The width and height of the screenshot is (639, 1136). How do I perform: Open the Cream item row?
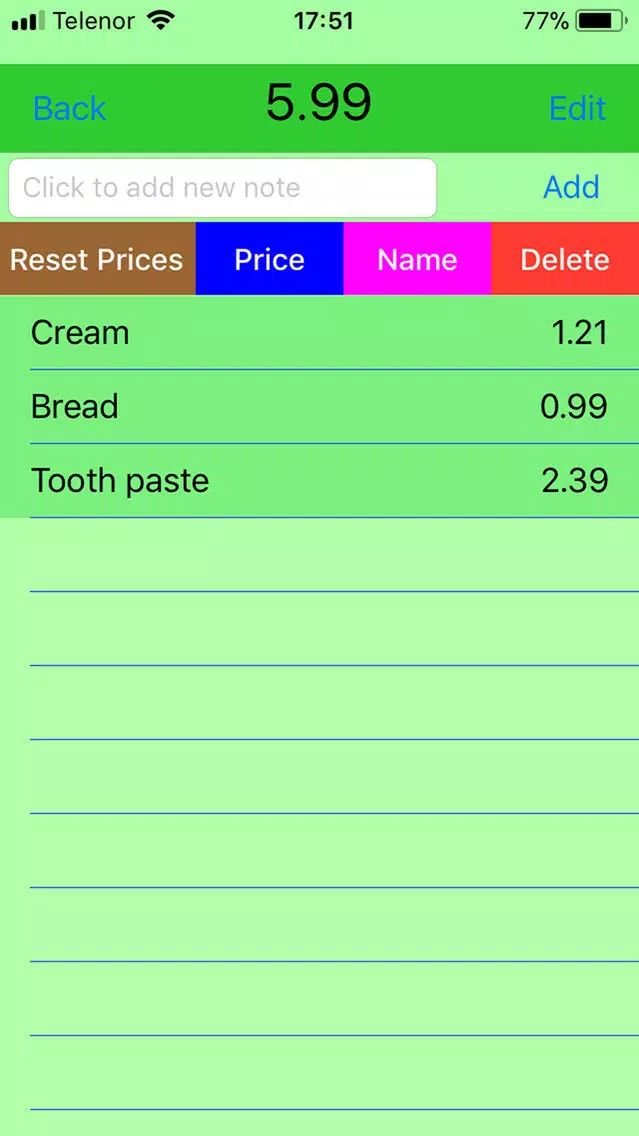click(x=320, y=333)
